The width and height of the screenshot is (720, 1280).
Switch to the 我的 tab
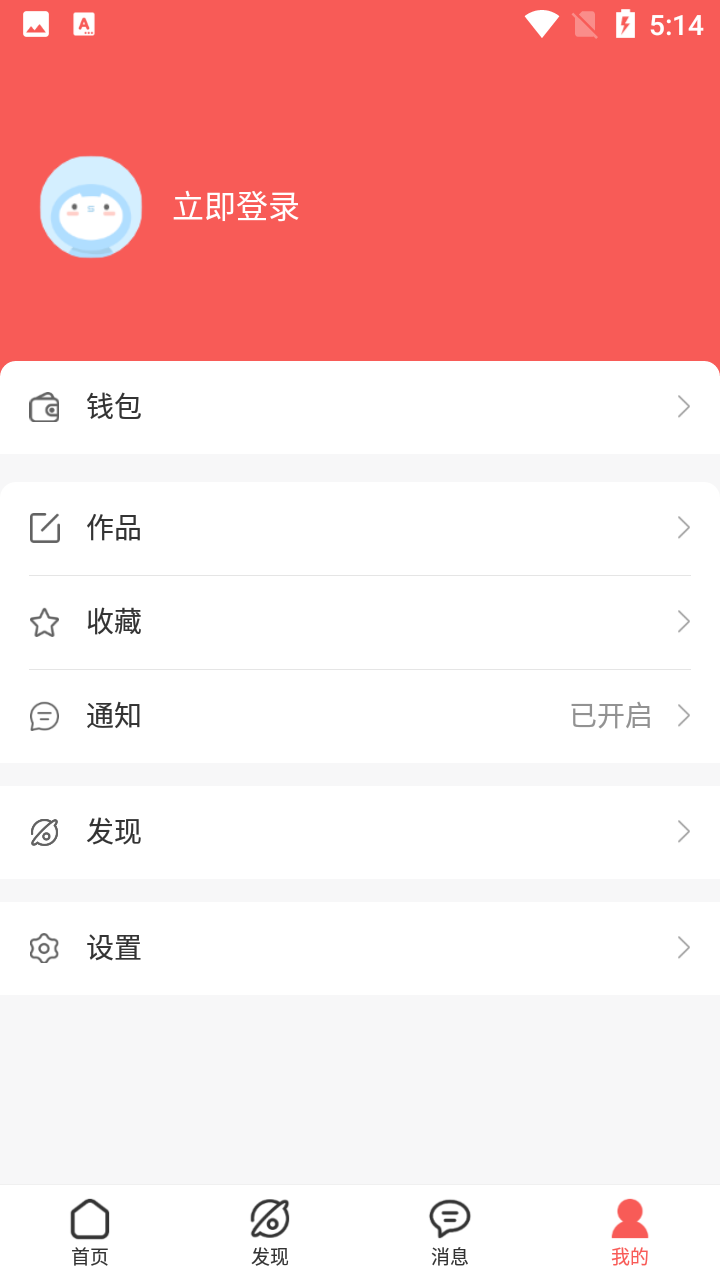(629, 1231)
